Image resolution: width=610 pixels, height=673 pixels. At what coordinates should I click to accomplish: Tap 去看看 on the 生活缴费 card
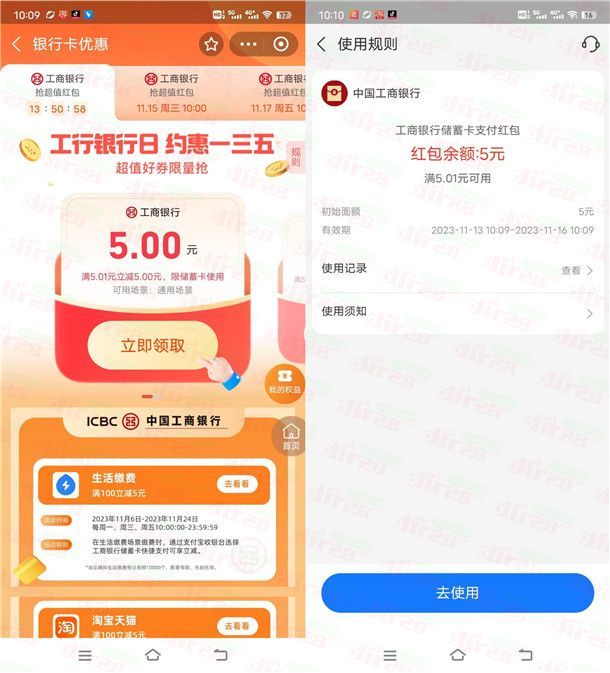tap(238, 483)
